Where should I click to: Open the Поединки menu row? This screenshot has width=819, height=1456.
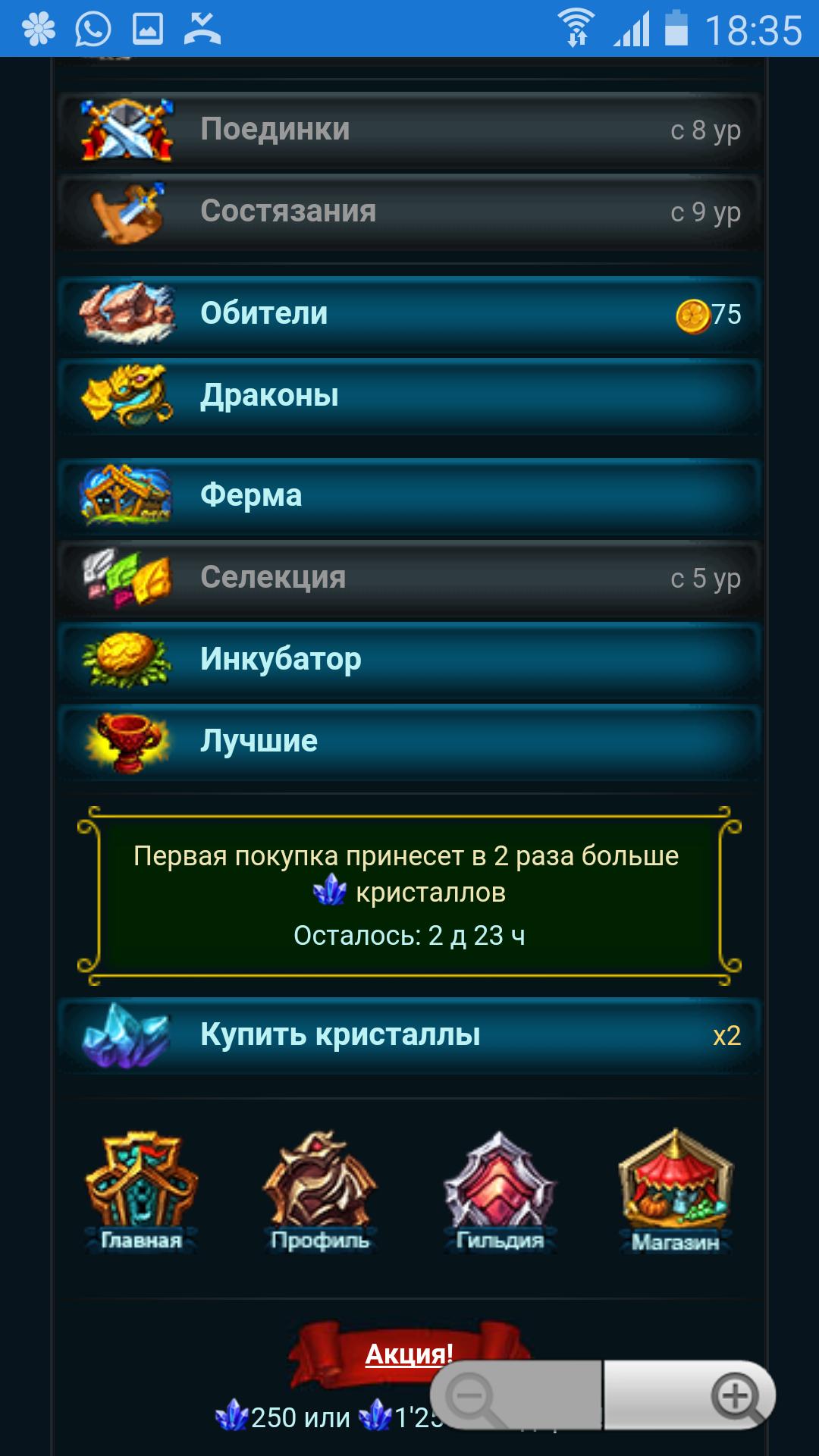click(409, 130)
